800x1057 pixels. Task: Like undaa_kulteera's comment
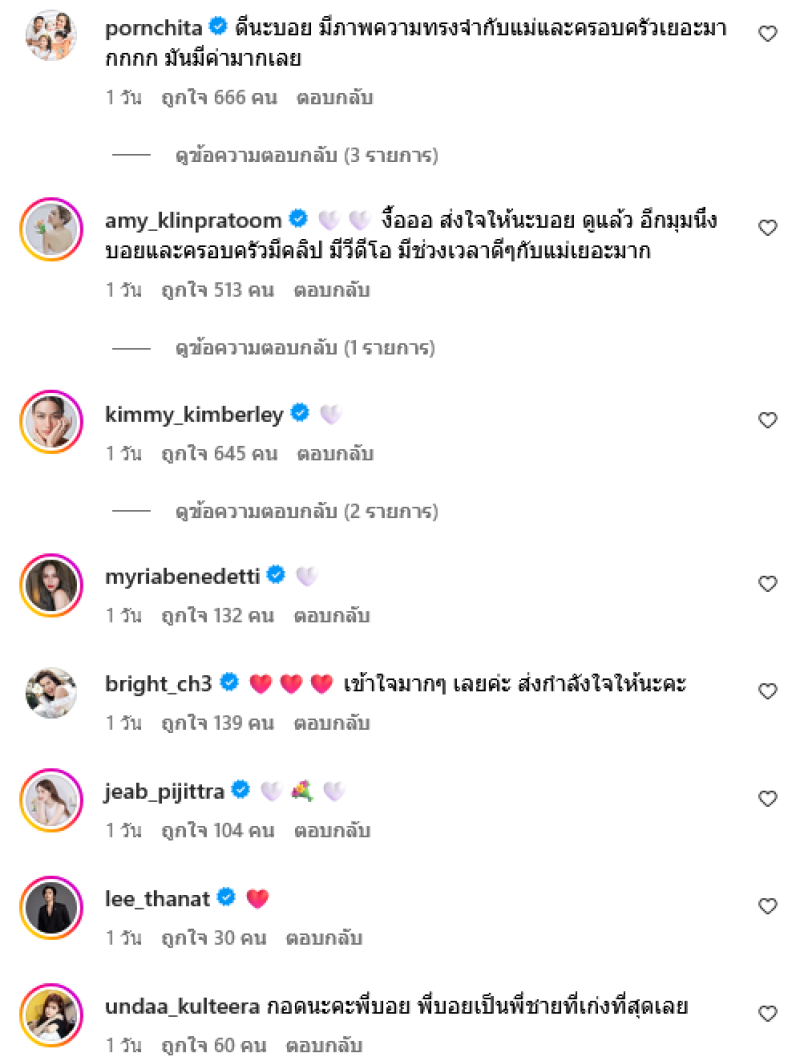pos(767,1014)
